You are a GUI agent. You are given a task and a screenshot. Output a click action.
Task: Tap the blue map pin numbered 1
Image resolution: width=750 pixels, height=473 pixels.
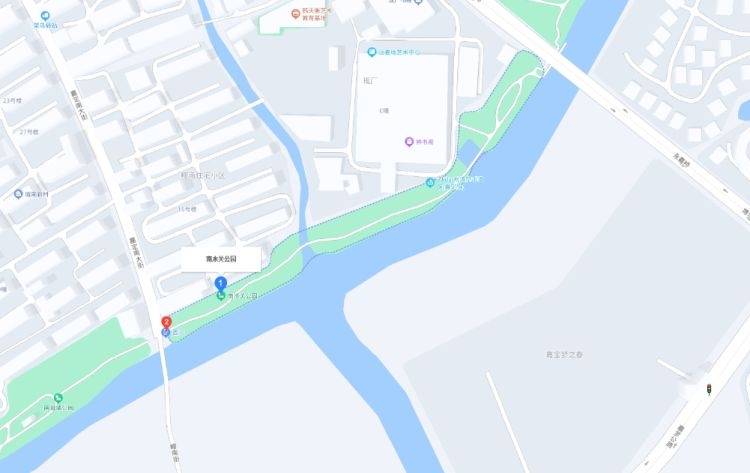point(221,283)
